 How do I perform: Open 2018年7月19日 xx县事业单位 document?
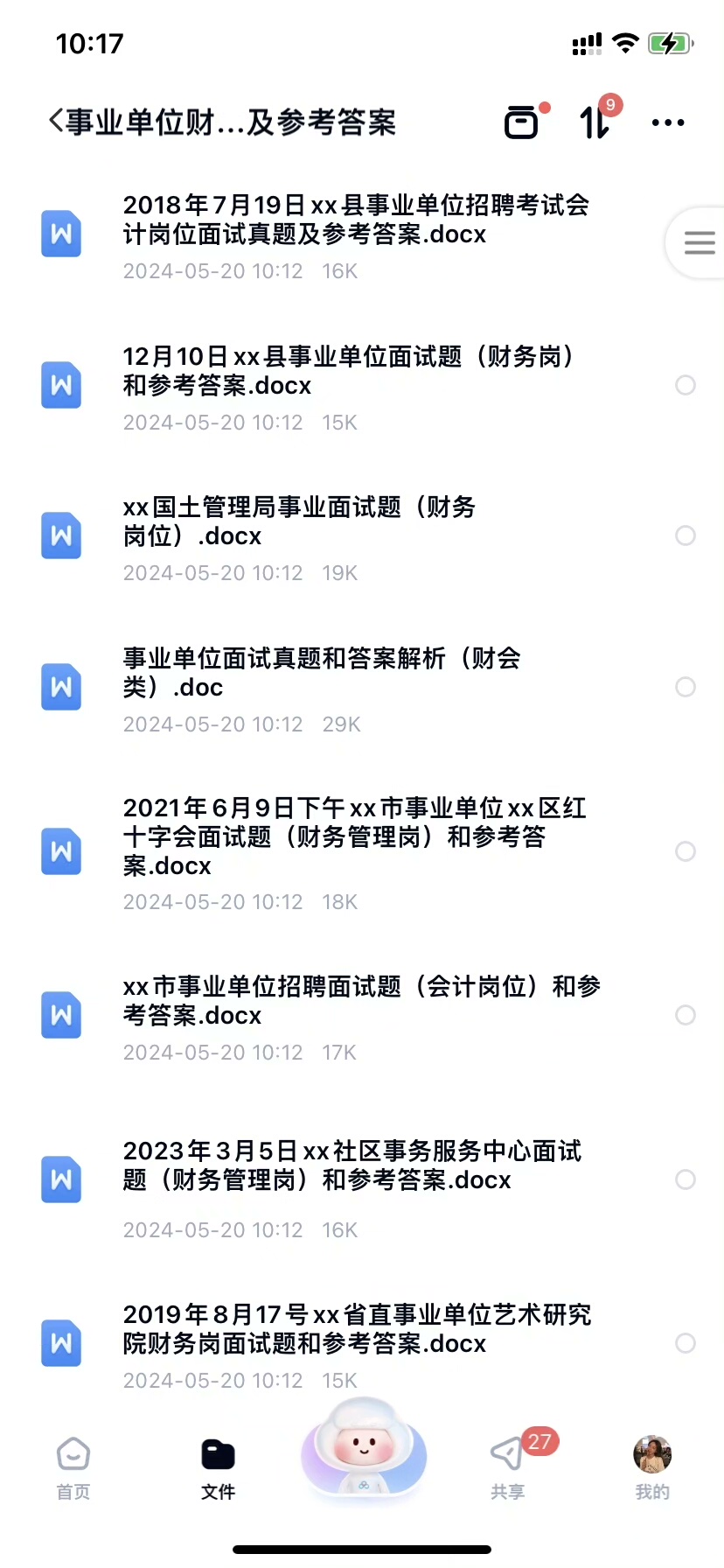pyautogui.click(x=355, y=220)
